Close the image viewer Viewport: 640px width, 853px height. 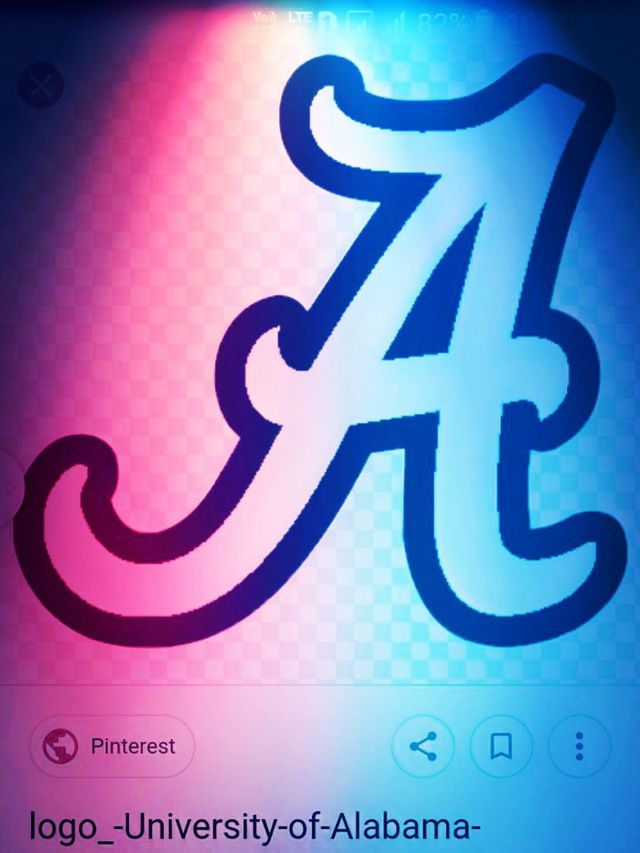pos(41,85)
